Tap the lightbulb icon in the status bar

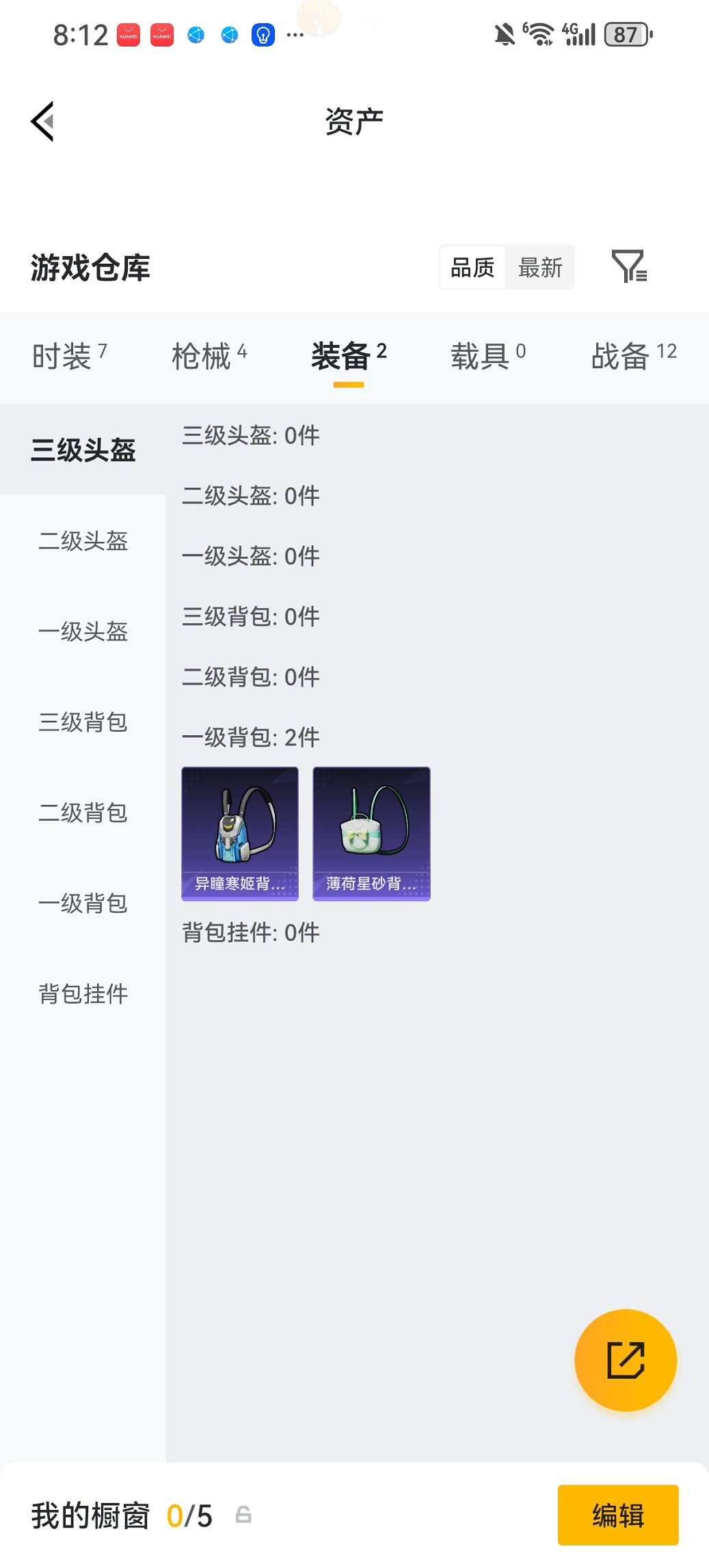pyautogui.click(x=263, y=33)
